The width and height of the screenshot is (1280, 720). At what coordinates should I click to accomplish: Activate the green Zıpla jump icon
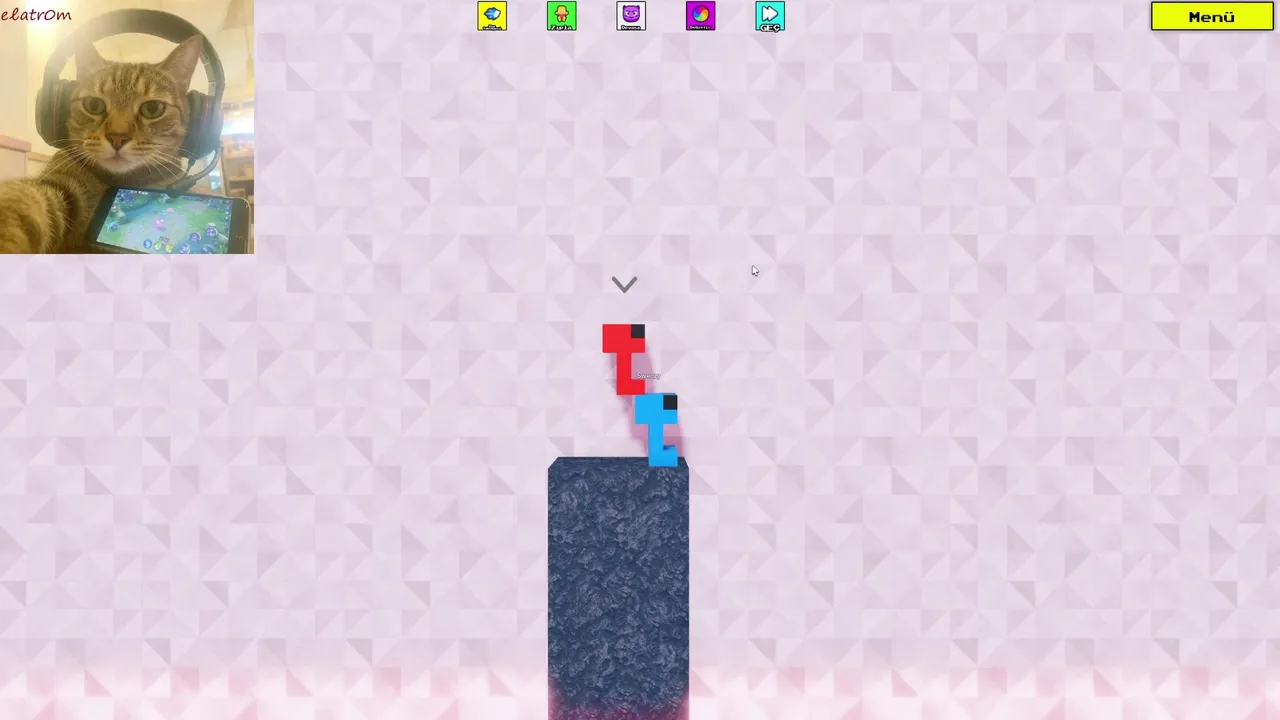562,16
